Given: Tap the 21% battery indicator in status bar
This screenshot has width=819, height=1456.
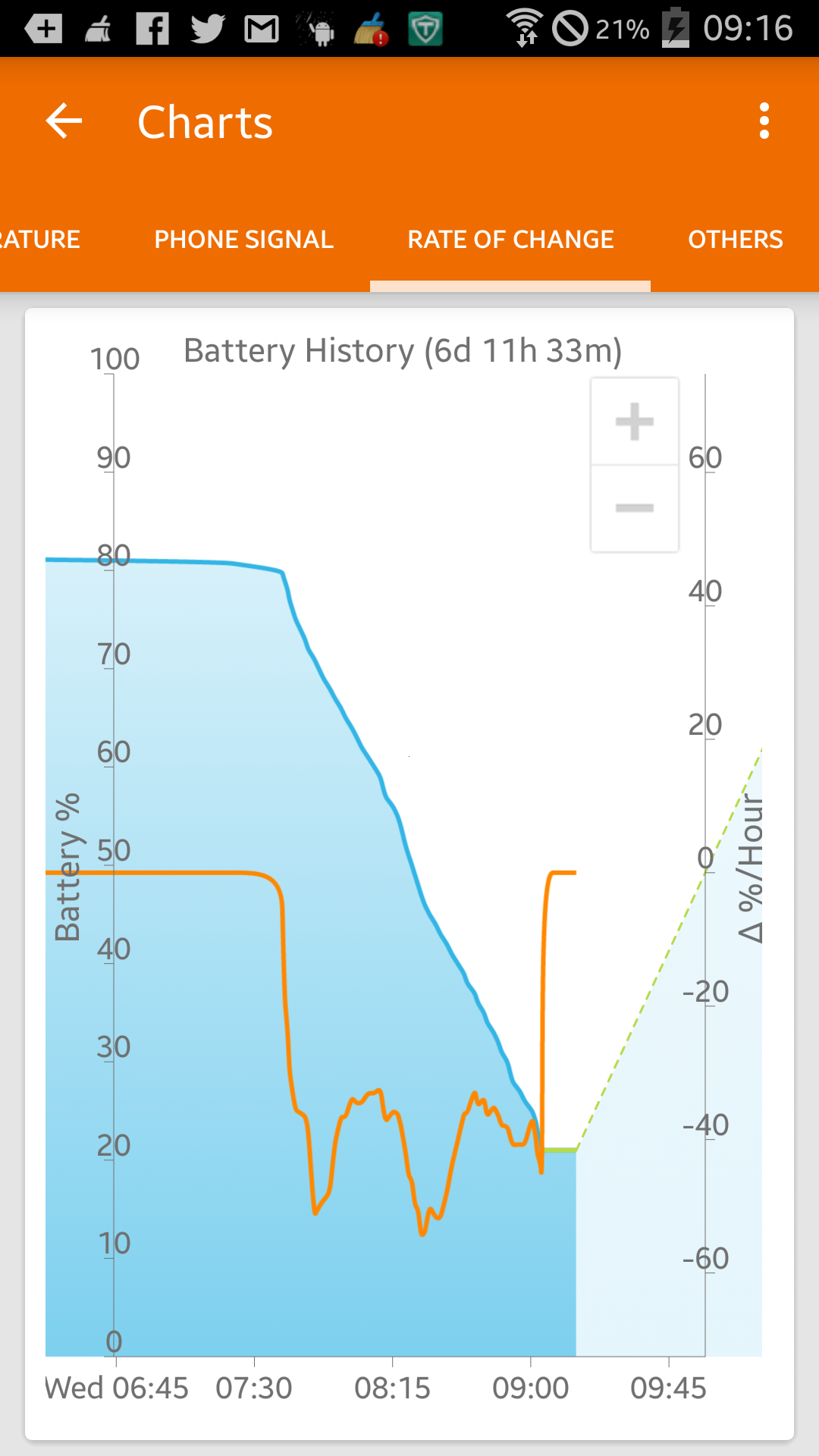Looking at the screenshot, I should tap(623, 29).
